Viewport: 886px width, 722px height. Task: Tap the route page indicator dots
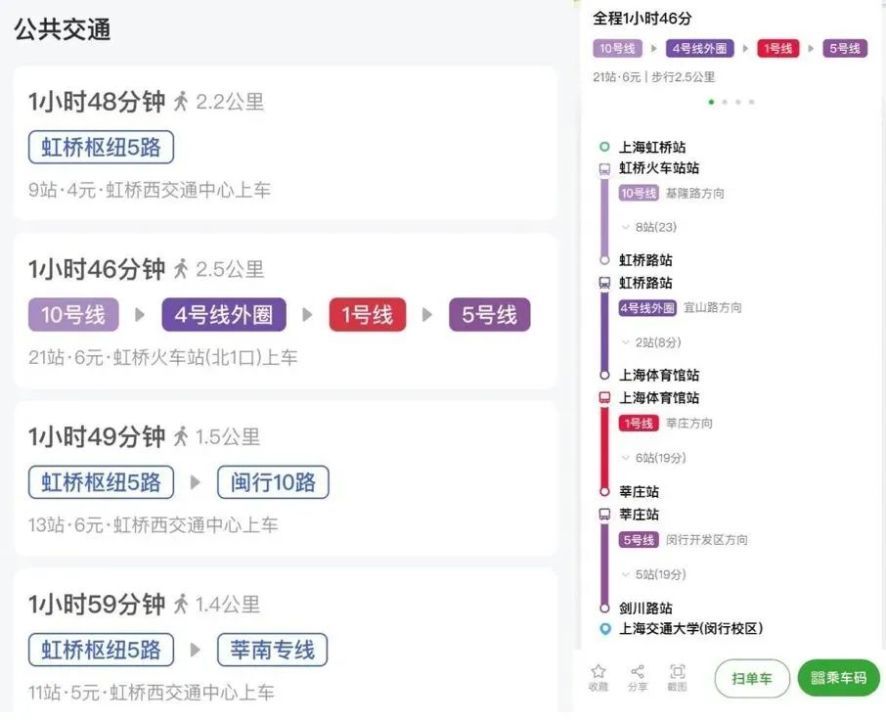[731, 102]
